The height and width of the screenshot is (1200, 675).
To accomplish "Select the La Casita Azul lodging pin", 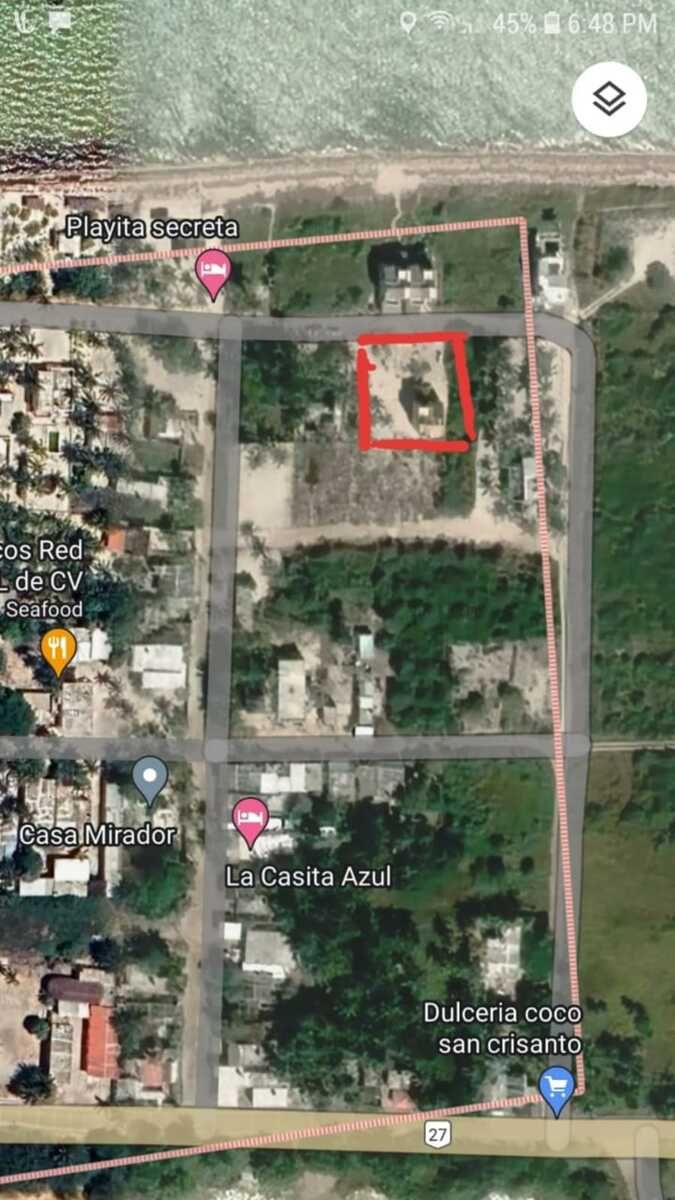I will coord(250,820).
